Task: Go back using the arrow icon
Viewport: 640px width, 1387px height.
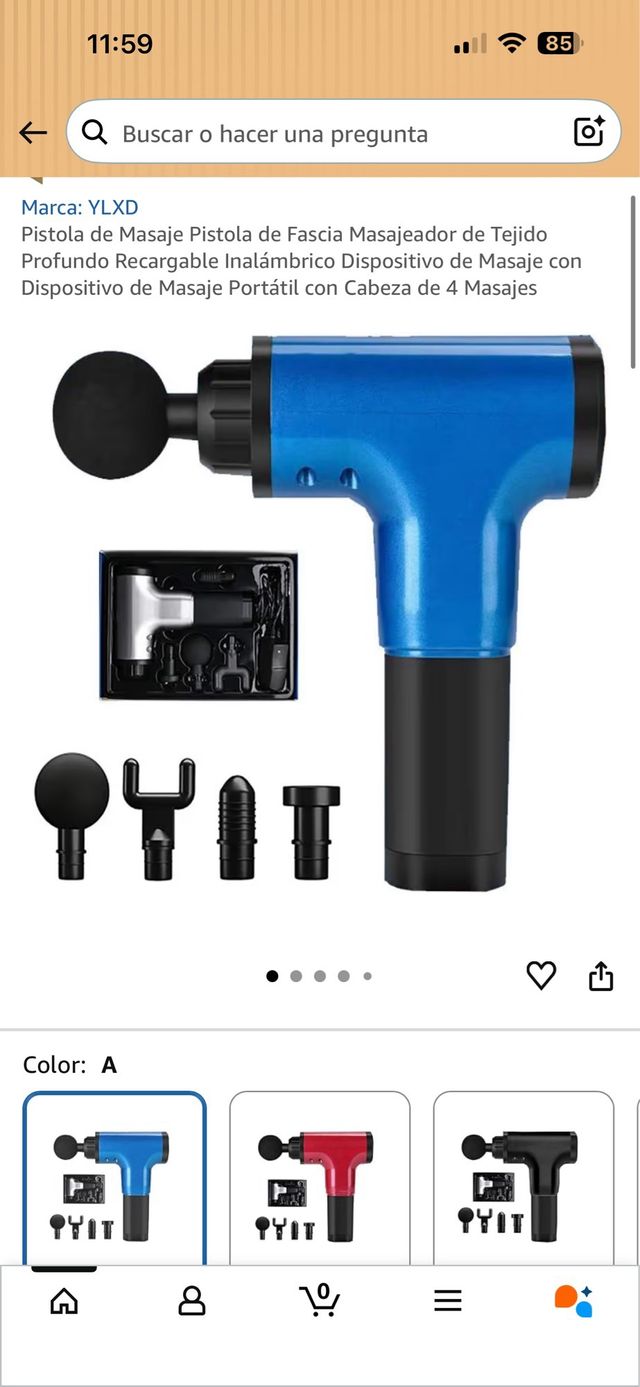Action: click(33, 133)
